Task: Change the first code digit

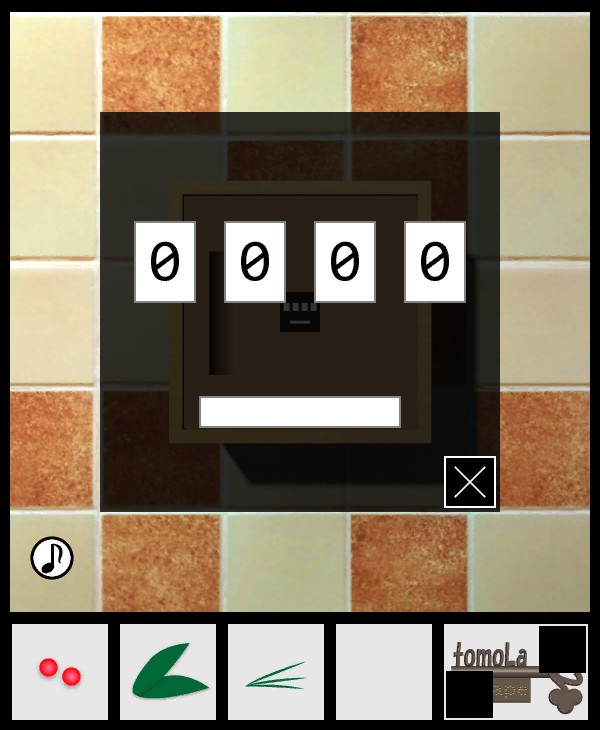Action: click(x=165, y=262)
